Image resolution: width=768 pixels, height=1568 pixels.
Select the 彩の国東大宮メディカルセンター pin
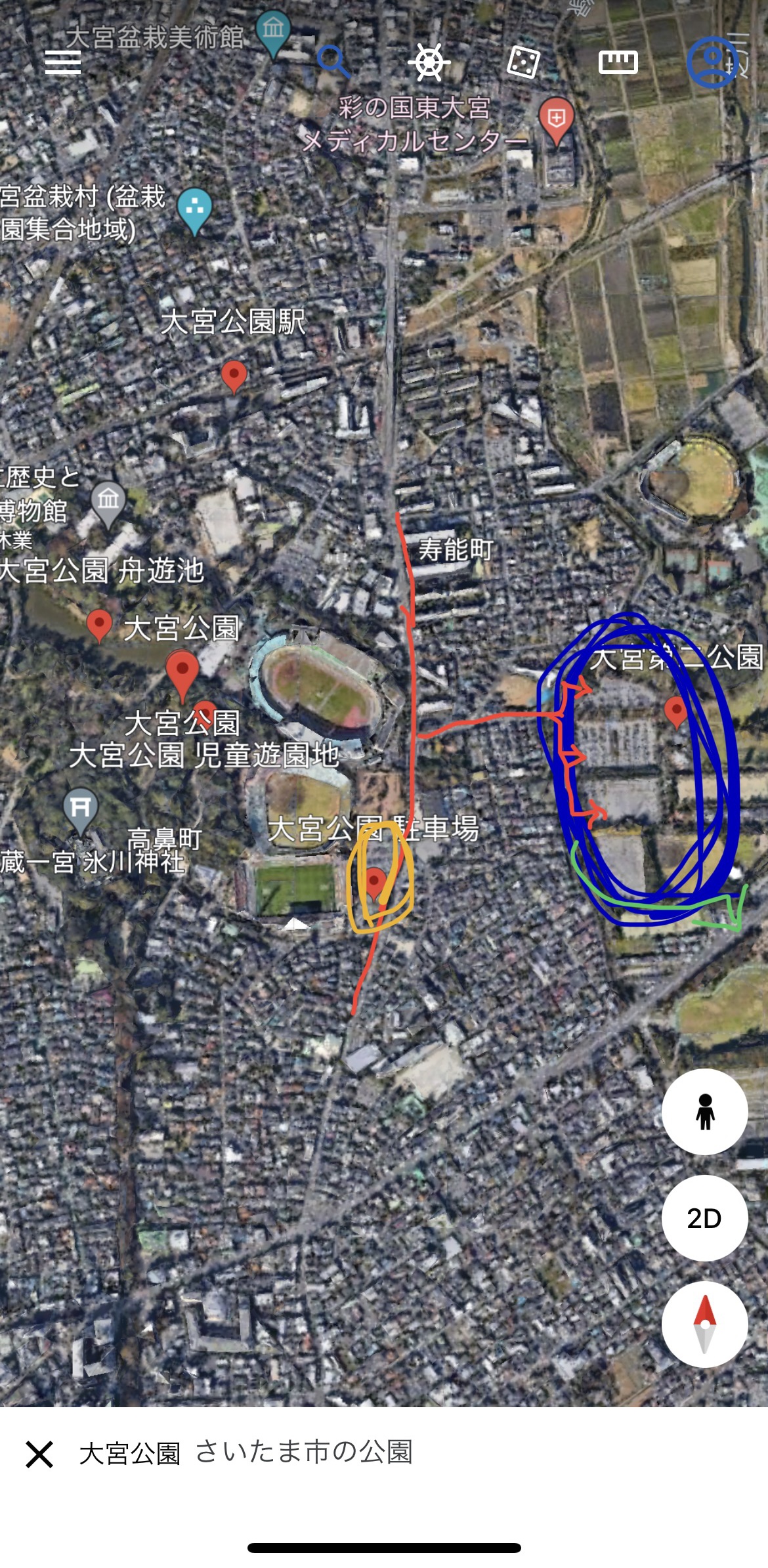pyautogui.click(x=557, y=121)
